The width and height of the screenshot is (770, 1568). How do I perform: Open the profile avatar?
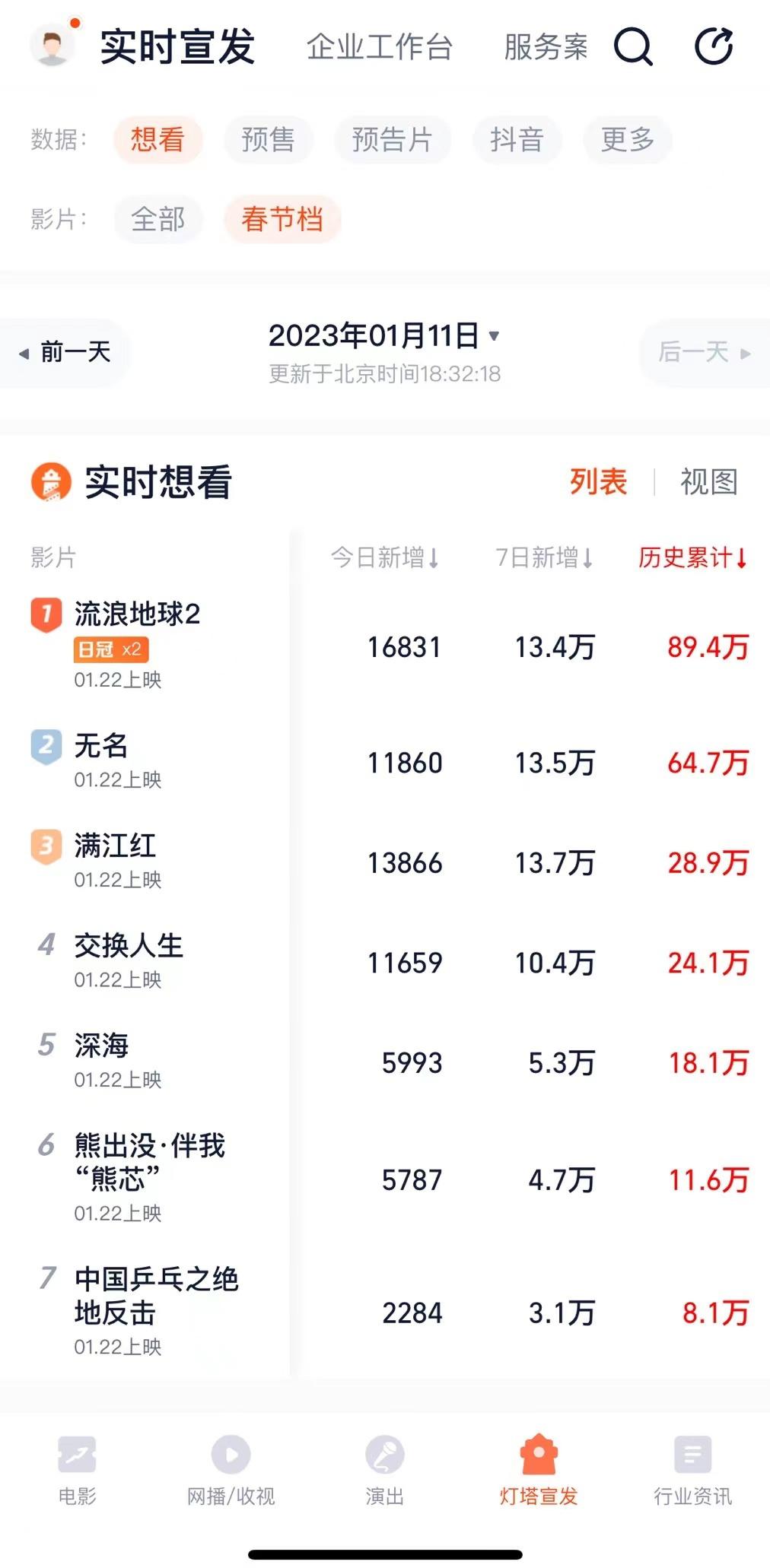click(52, 45)
